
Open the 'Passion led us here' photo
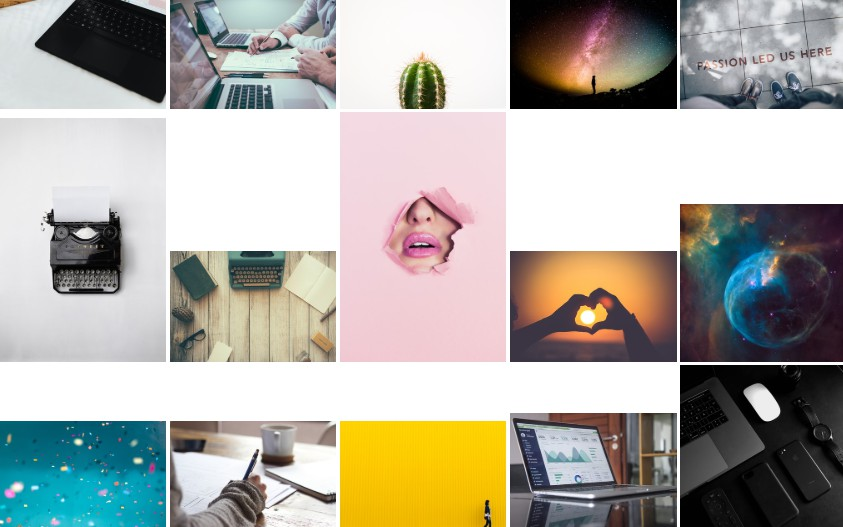point(761,54)
